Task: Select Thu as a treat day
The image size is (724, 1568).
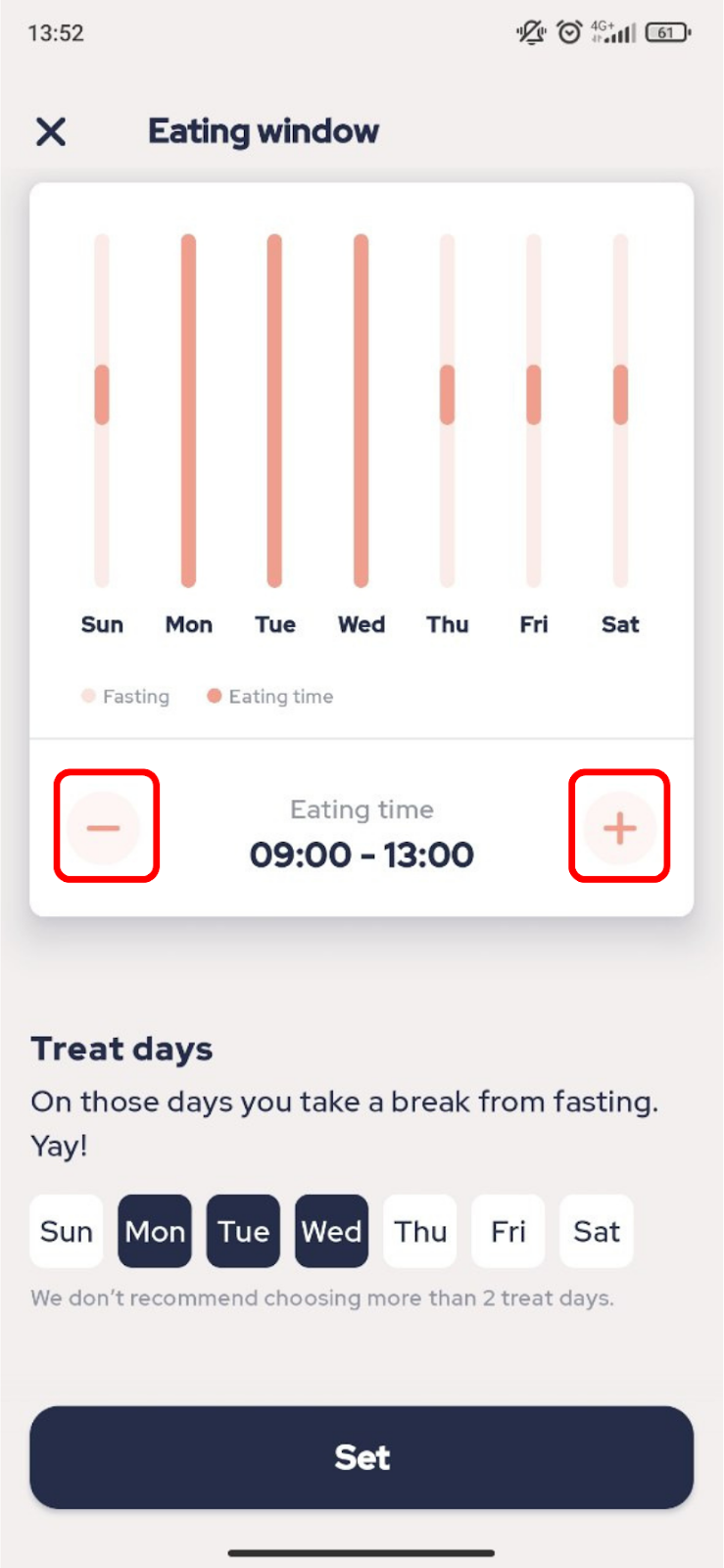Action: point(420,1231)
